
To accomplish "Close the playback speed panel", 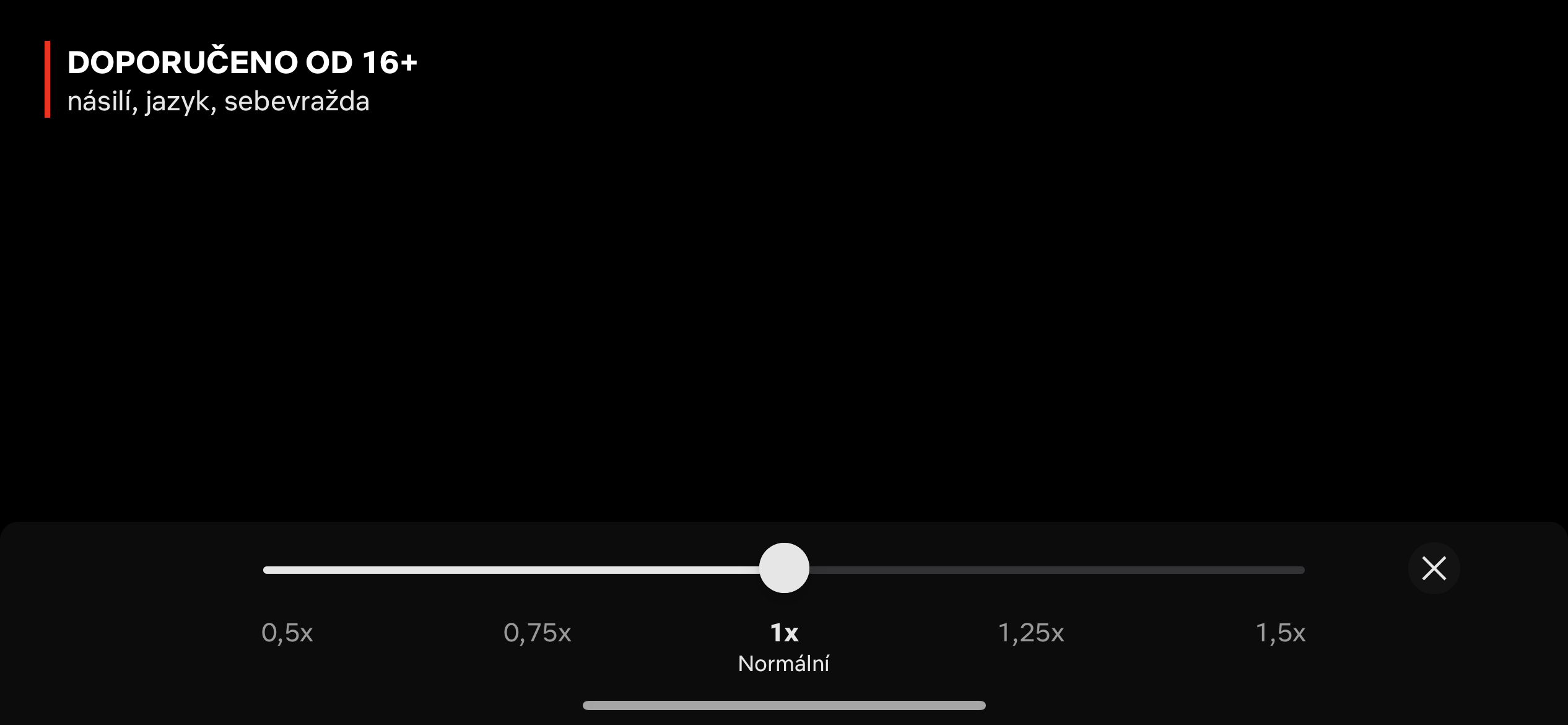I will click(1434, 568).
